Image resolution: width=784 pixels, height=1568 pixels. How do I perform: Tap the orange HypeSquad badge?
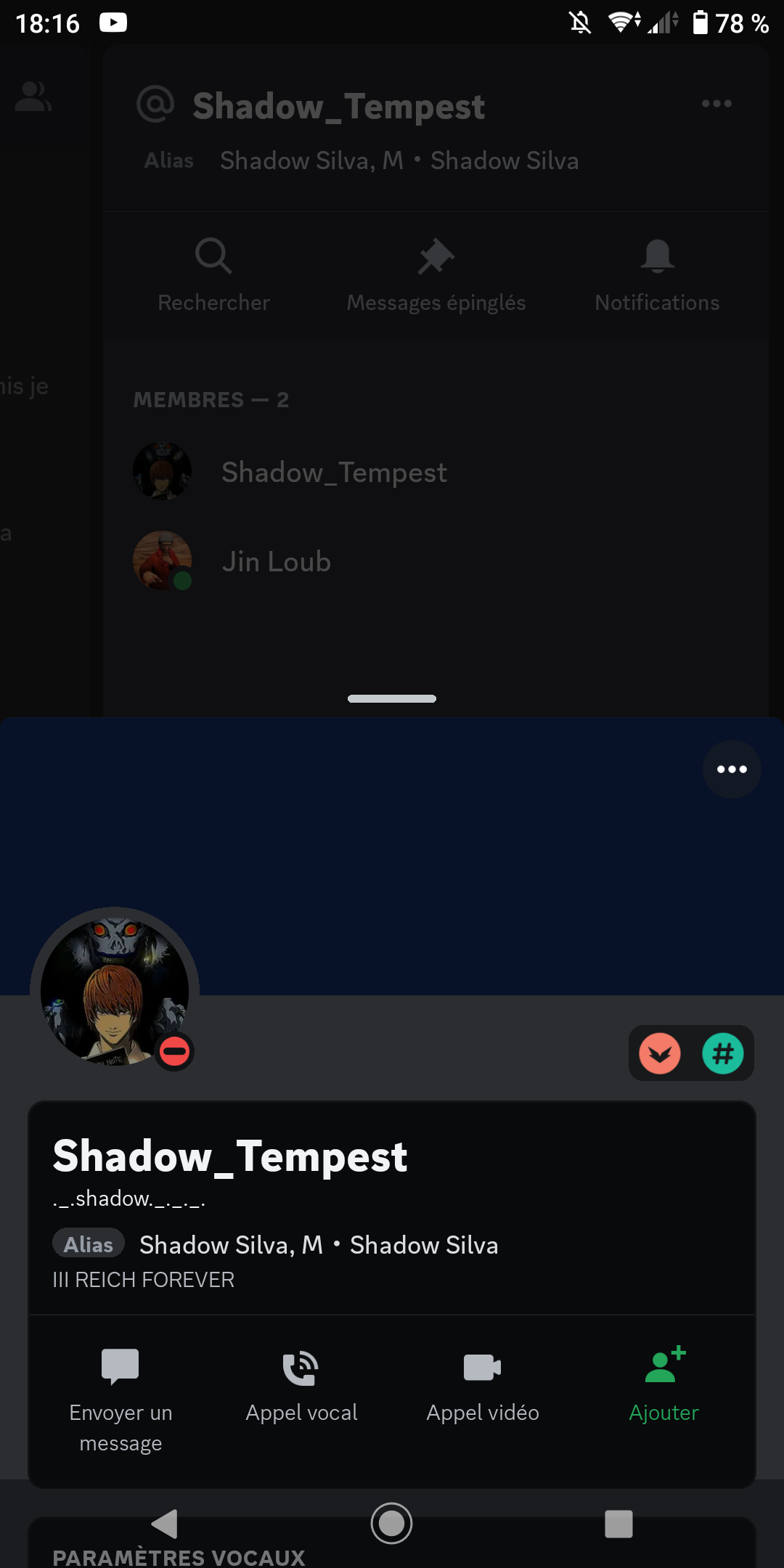click(660, 1053)
